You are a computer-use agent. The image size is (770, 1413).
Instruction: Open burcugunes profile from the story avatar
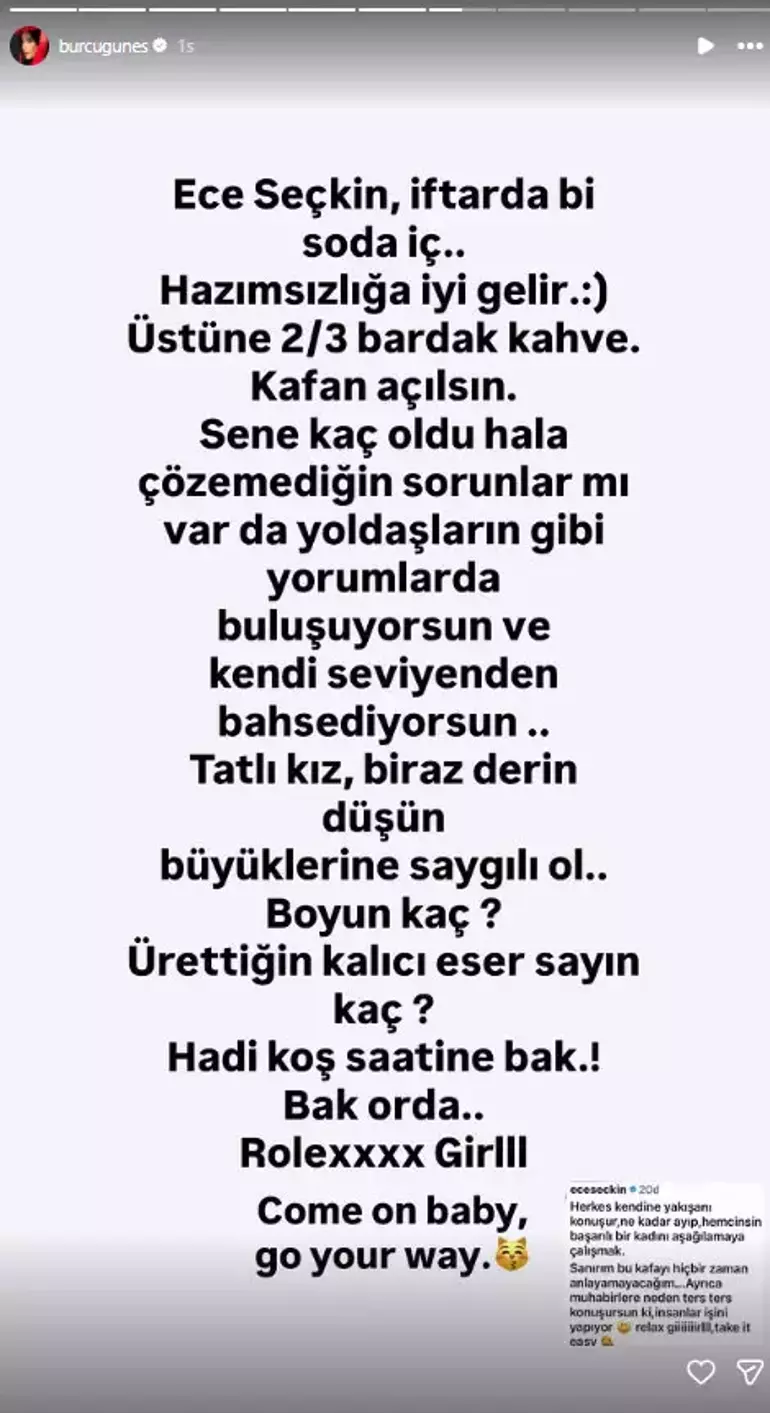(29, 46)
